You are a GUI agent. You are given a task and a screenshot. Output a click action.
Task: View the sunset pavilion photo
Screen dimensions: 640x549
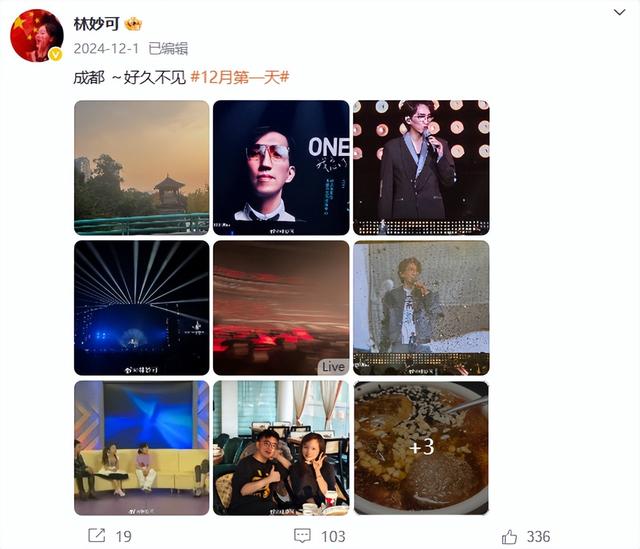[141, 167]
